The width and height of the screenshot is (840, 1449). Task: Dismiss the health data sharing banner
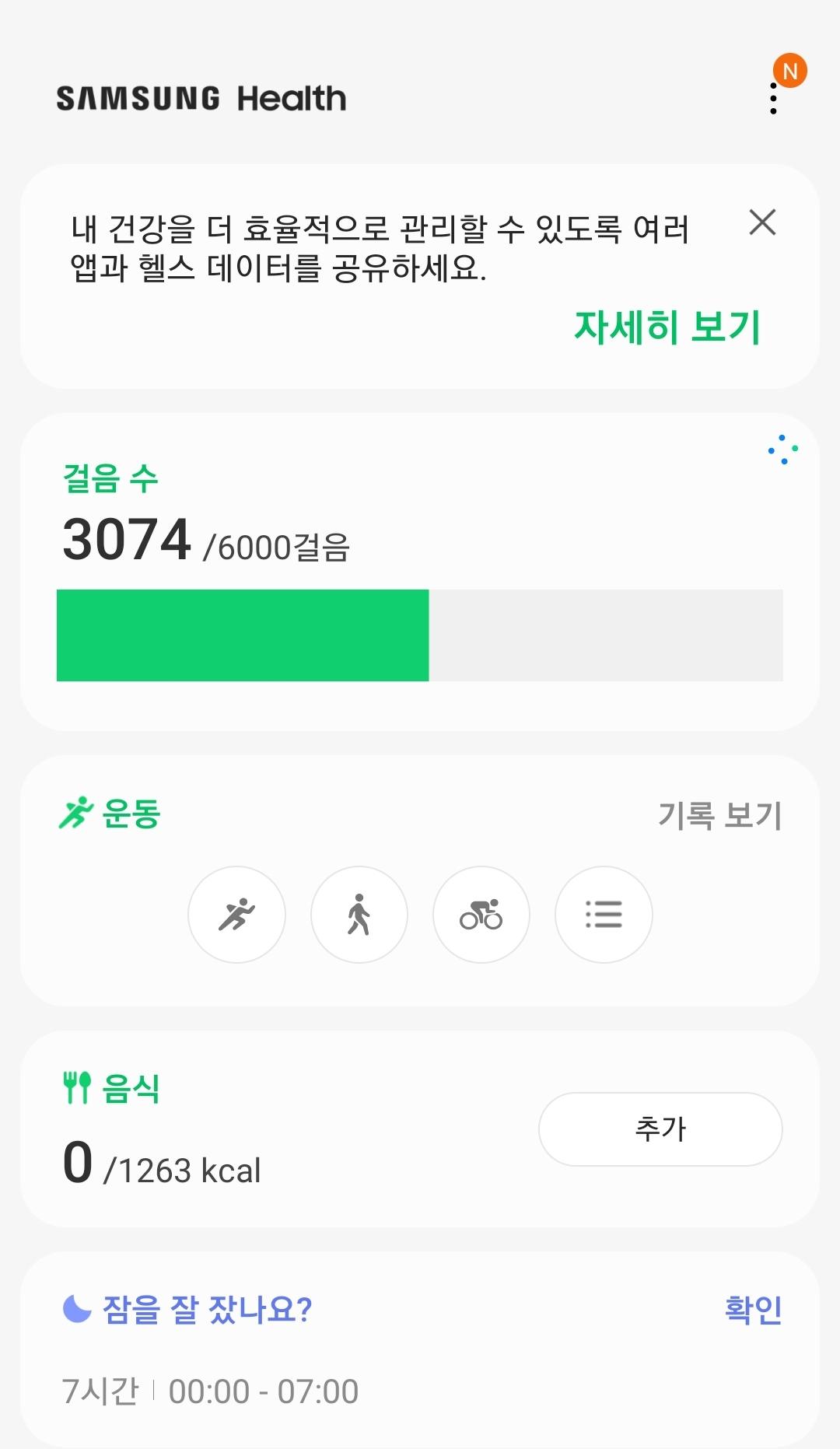coord(762,222)
